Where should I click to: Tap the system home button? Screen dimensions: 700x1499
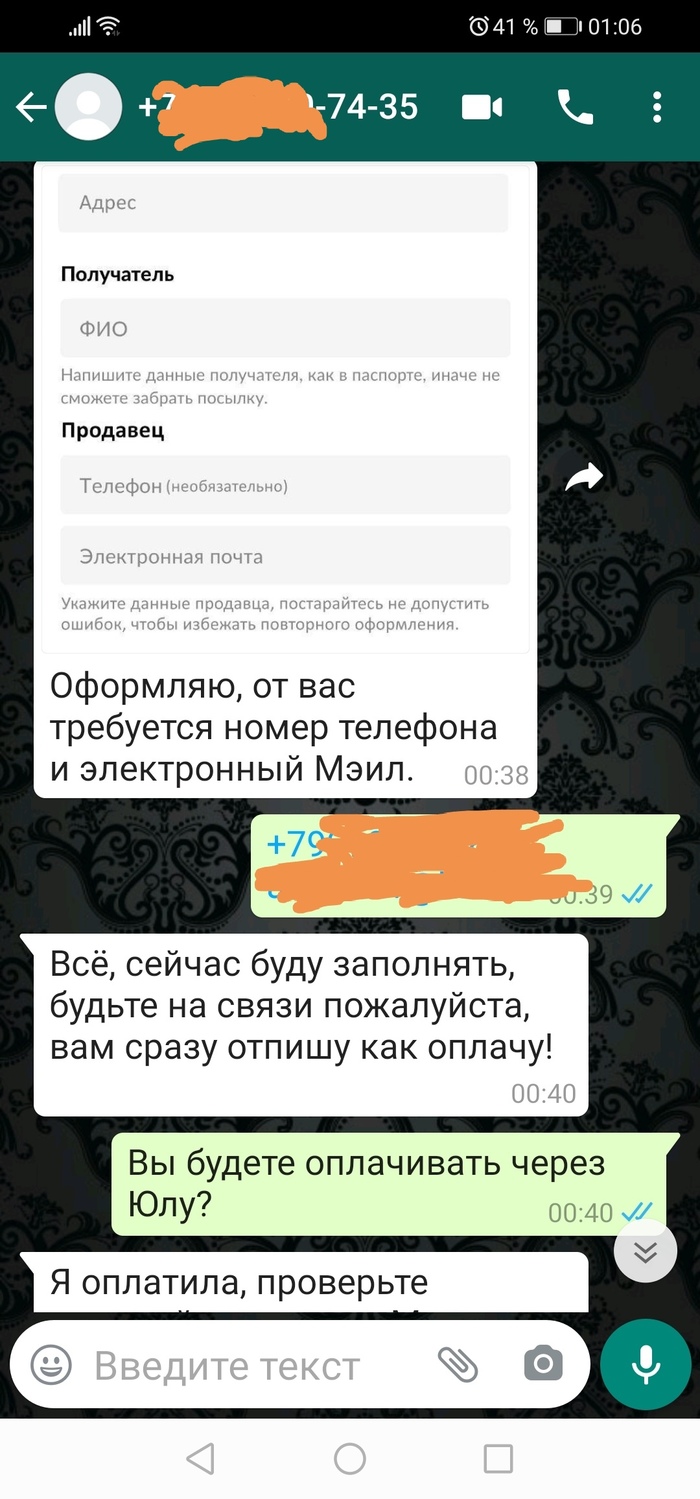[350, 1458]
